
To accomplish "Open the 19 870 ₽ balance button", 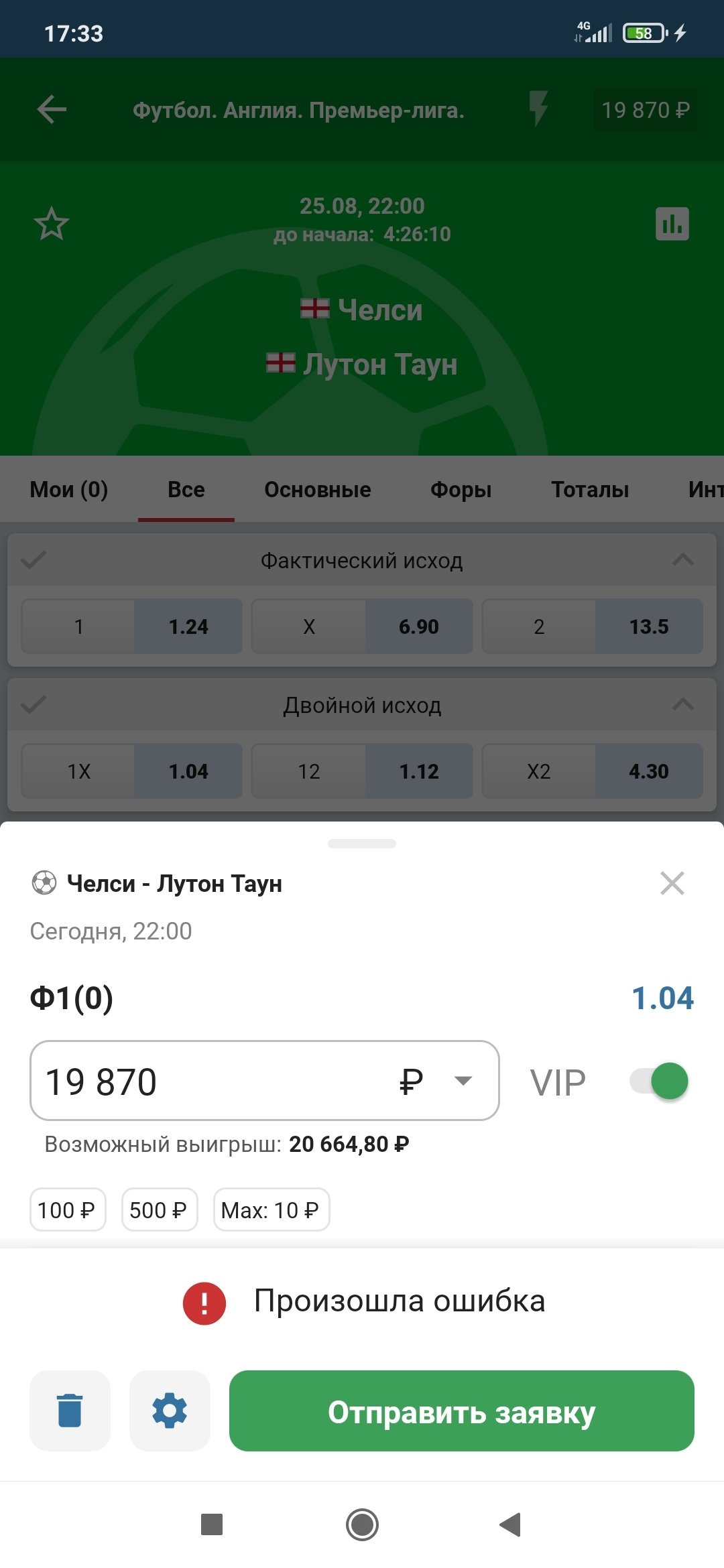I will coord(645,110).
